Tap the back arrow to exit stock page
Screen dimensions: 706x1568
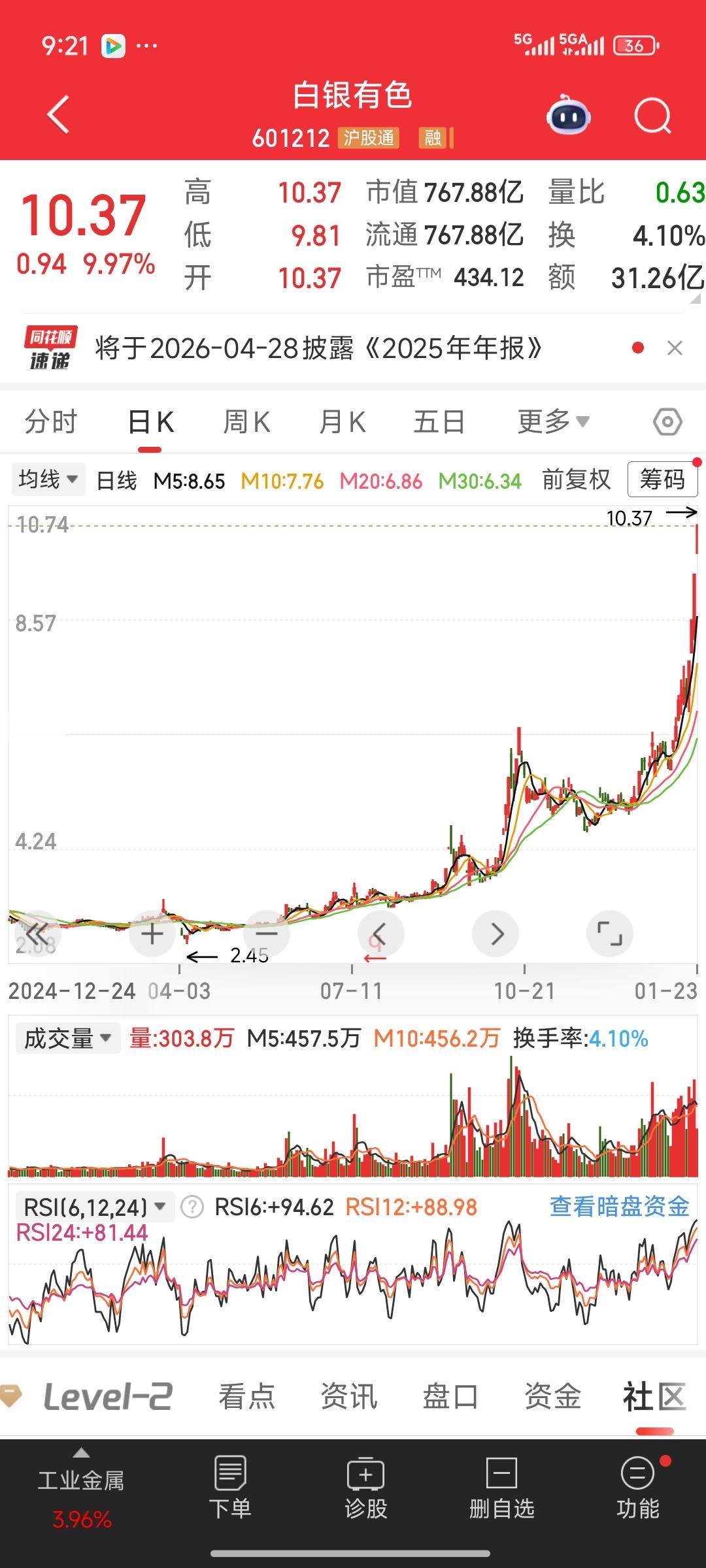[58, 114]
